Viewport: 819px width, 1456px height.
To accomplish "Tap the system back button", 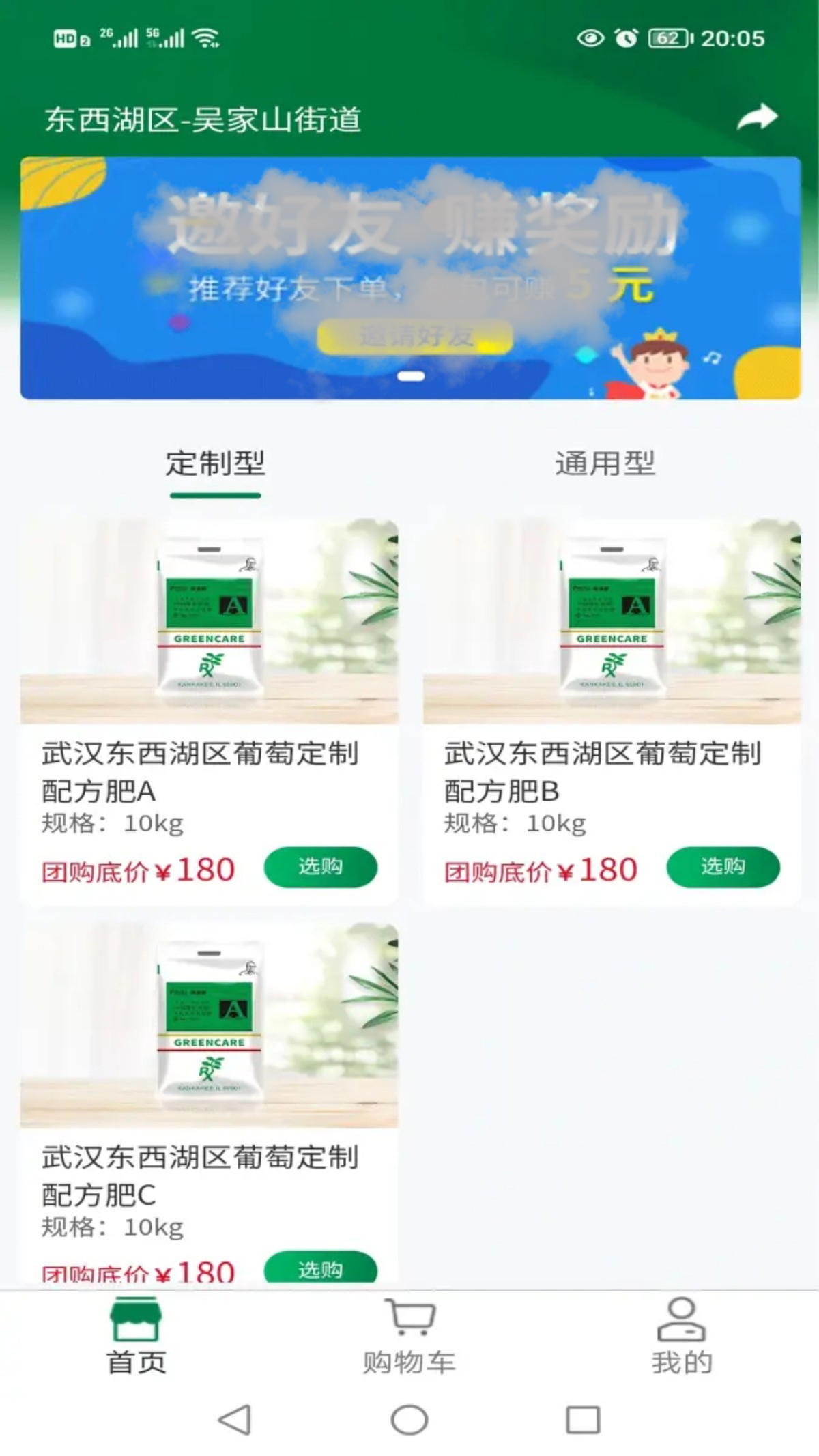I will pos(235,1421).
